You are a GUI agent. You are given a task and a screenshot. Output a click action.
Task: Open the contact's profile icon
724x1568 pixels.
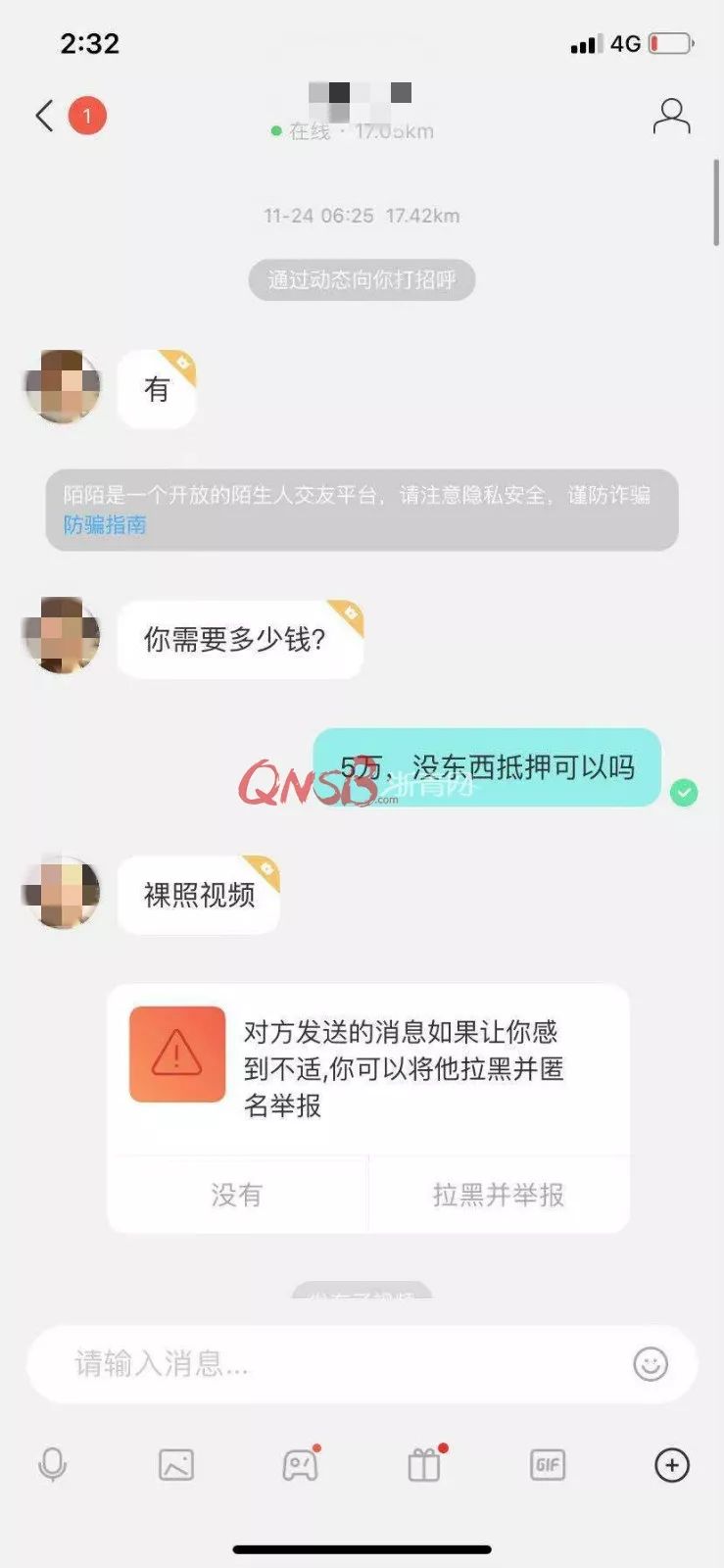pos(671,116)
